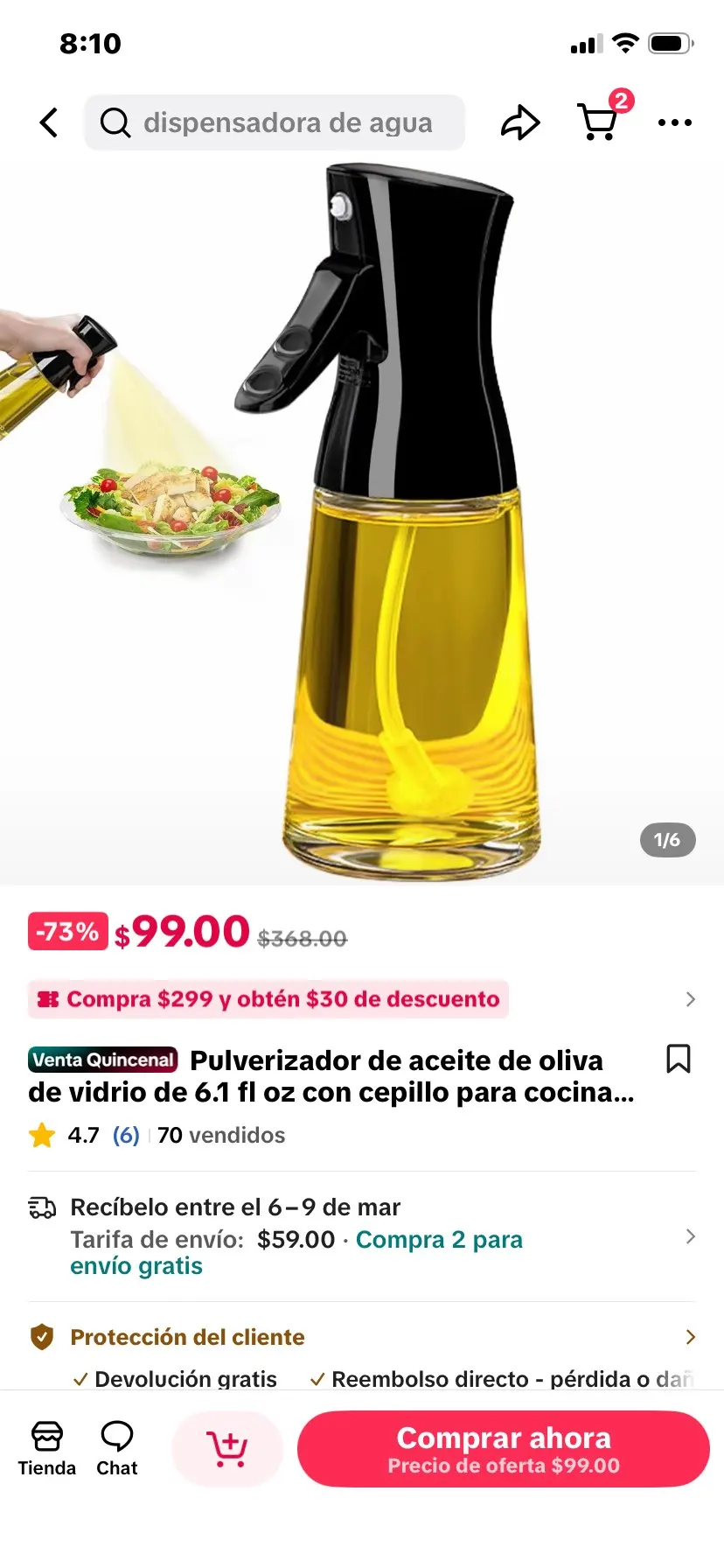Go back using the back arrow
The height and width of the screenshot is (1568, 724).
pos(49,122)
